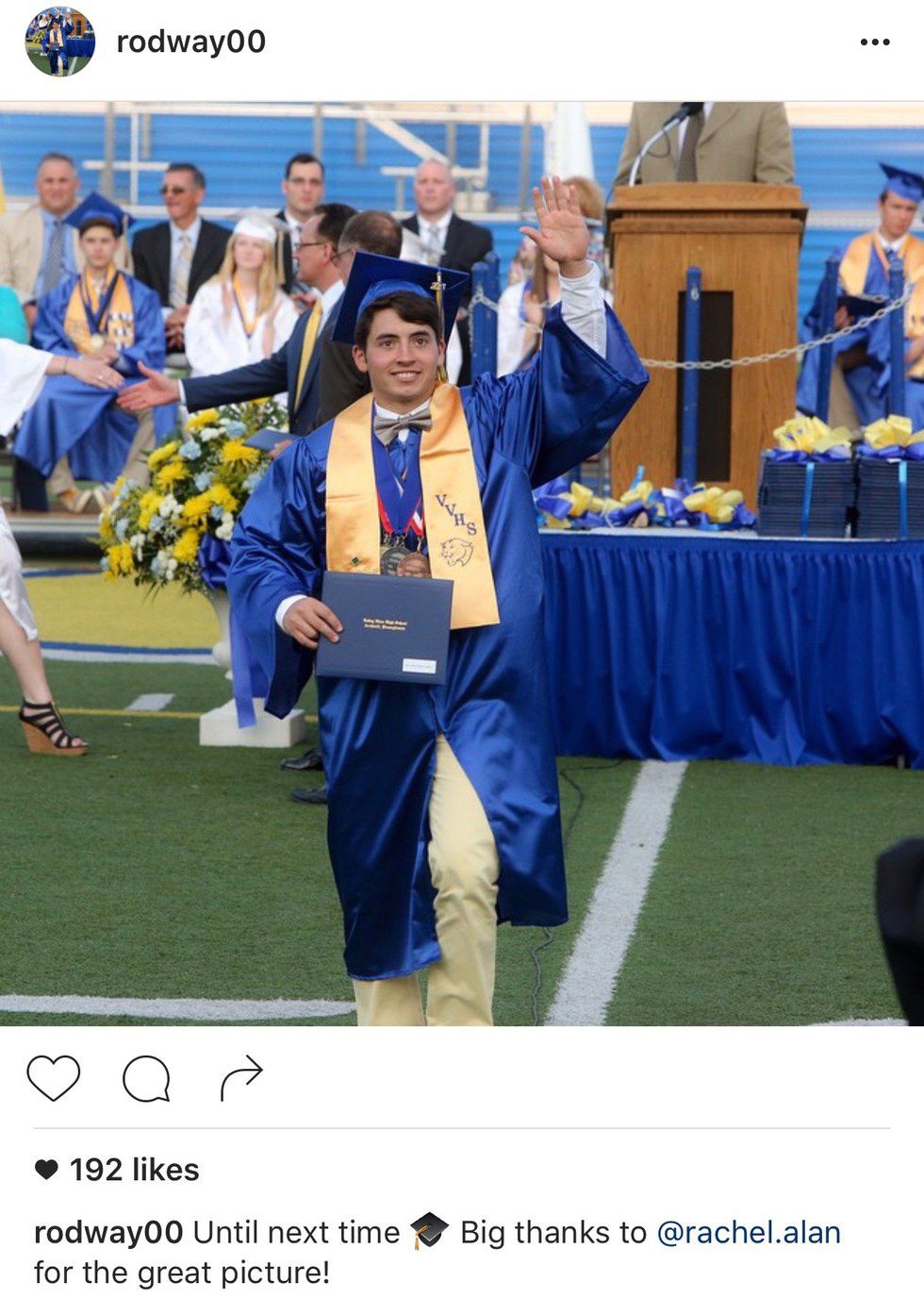
Task: View the 192 likes list
Action: [133, 1170]
